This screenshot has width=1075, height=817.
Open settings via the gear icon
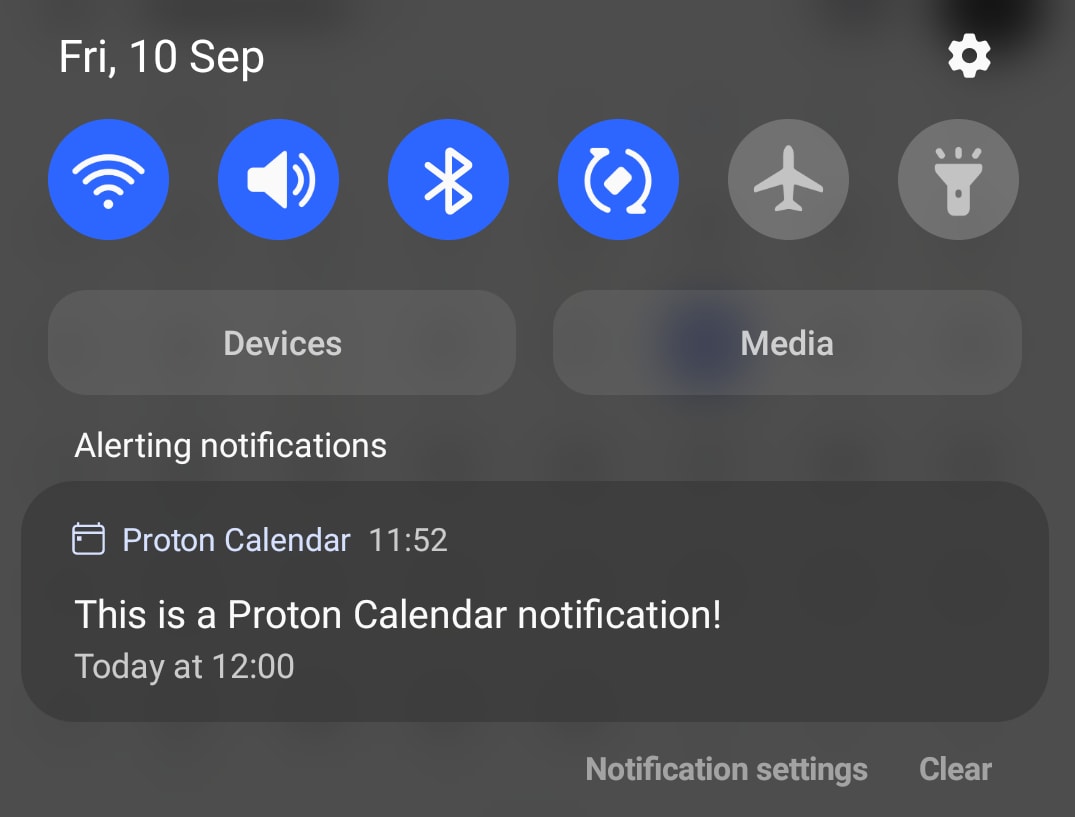tap(969, 57)
